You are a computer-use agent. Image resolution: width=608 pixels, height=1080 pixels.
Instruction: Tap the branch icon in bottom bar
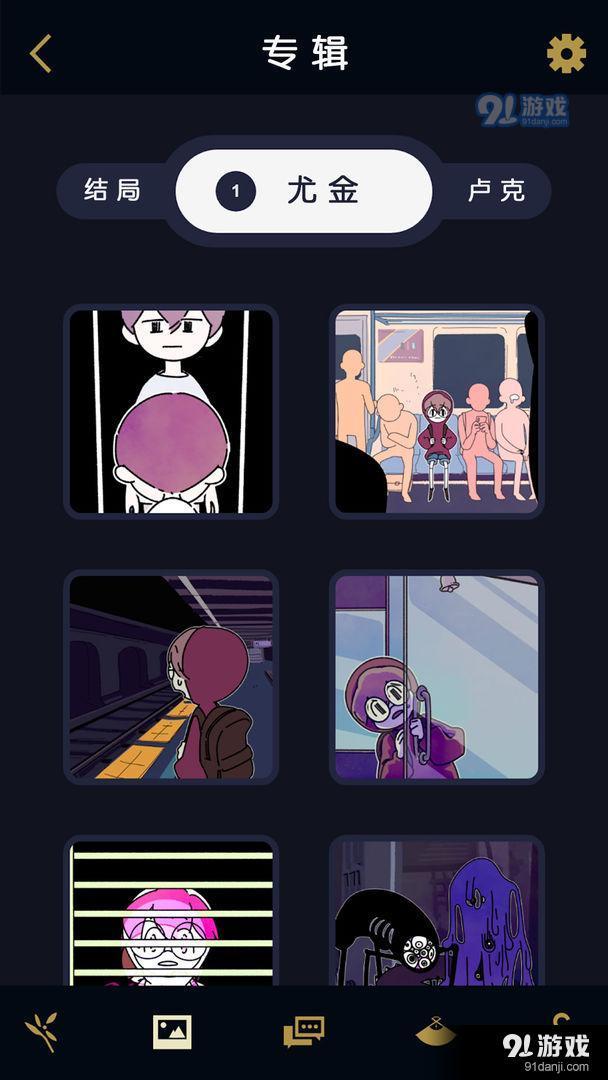pyautogui.click(x=41, y=1032)
